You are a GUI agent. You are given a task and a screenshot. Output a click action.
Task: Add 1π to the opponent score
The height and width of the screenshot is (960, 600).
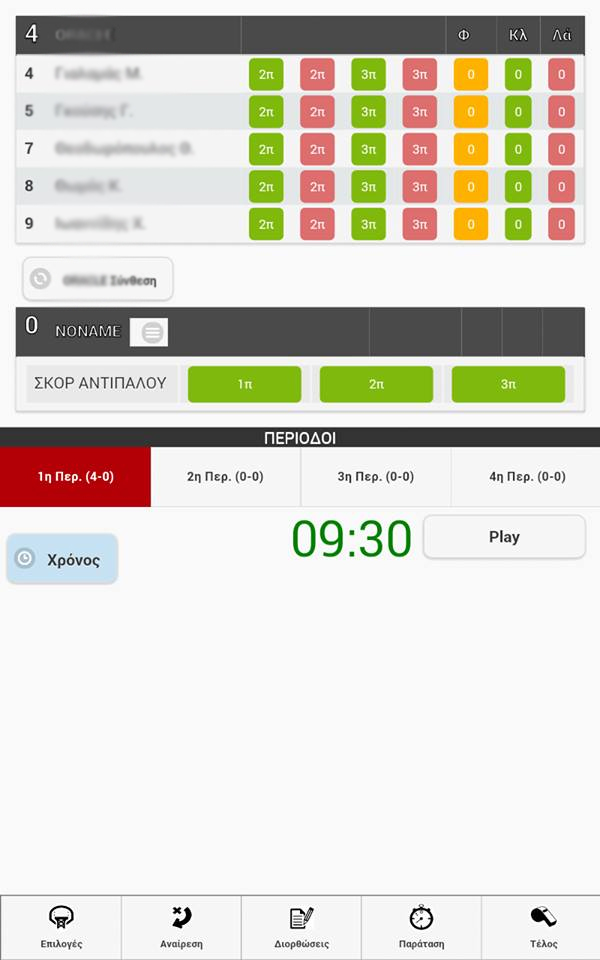pos(244,384)
